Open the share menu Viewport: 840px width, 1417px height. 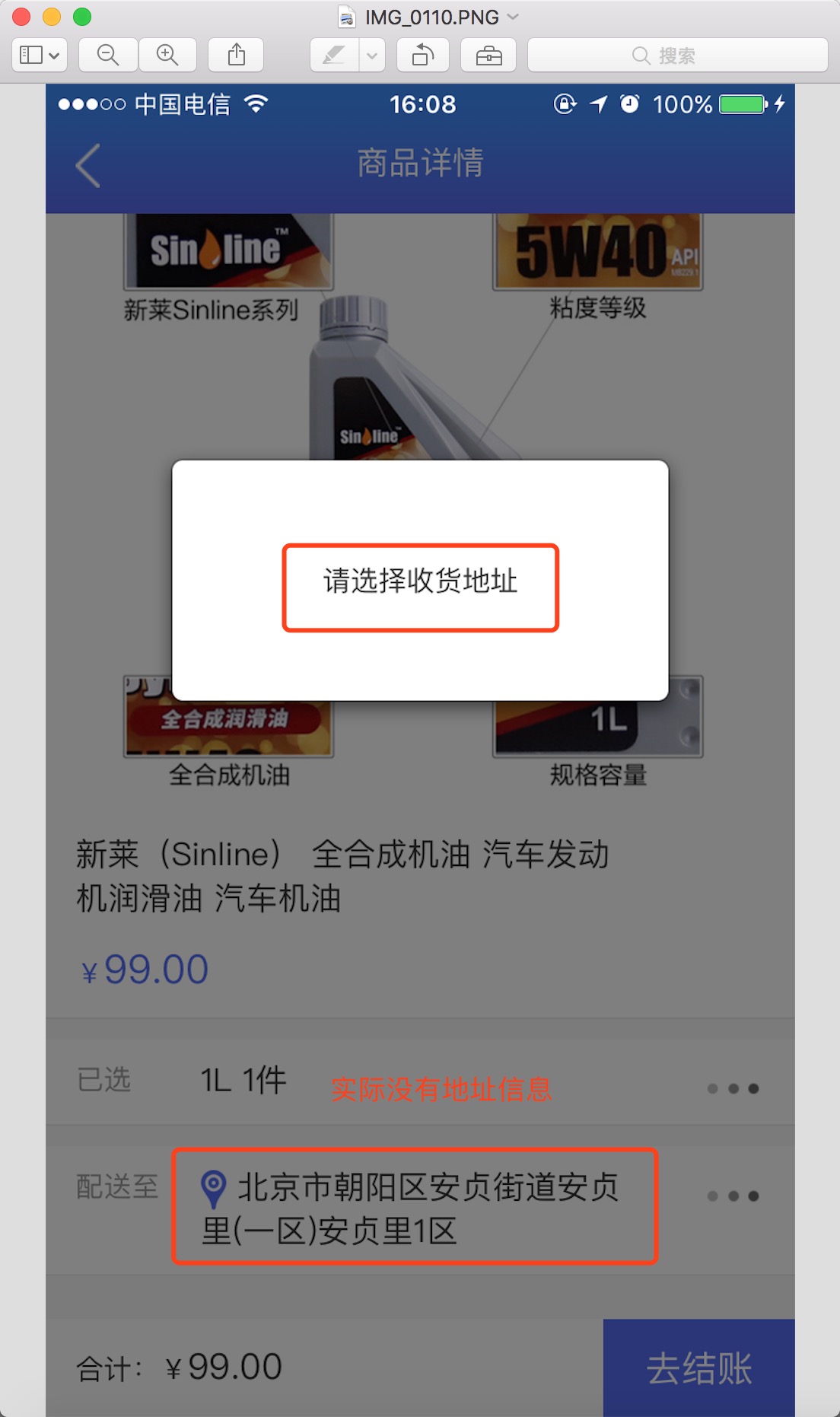click(x=237, y=55)
